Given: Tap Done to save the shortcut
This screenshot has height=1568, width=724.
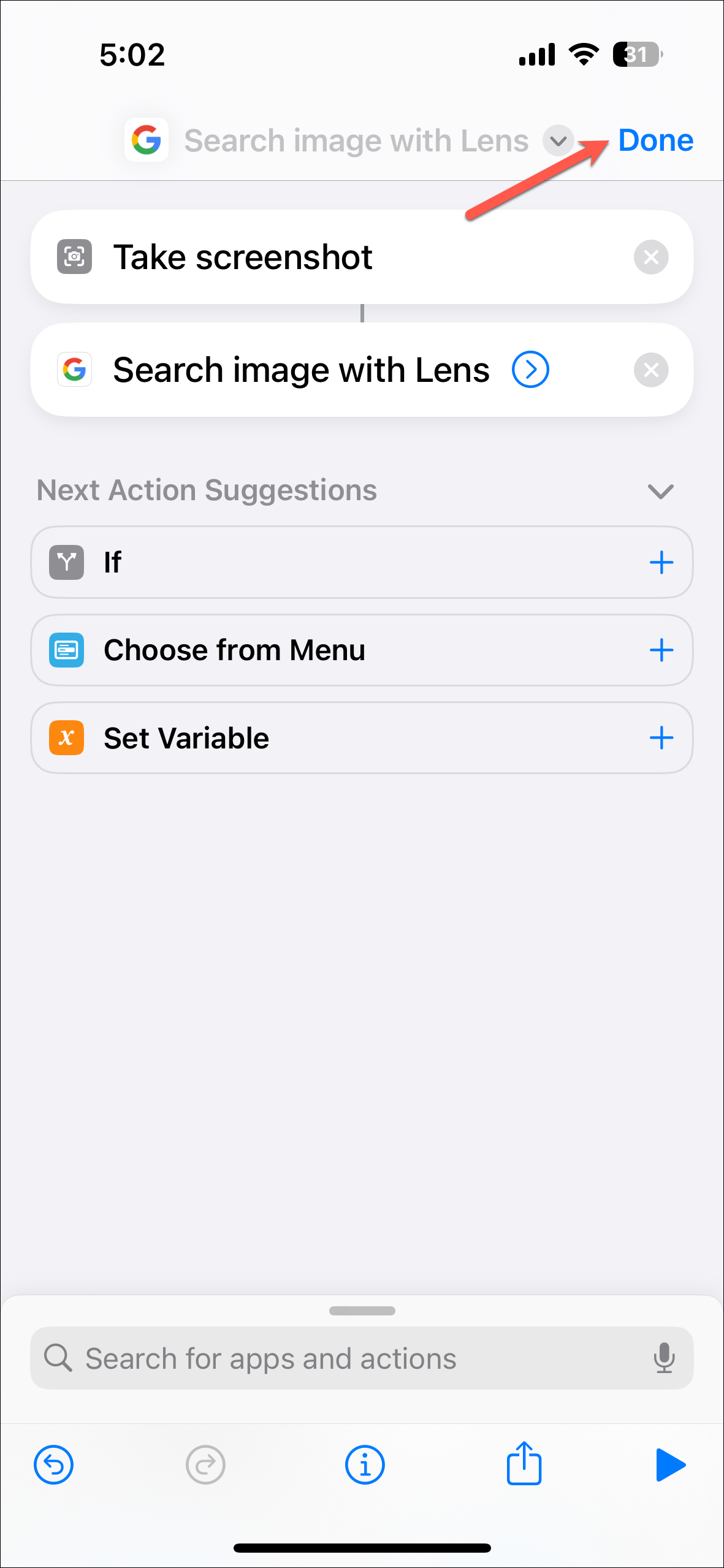Looking at the screenshot, I should 655,140.
